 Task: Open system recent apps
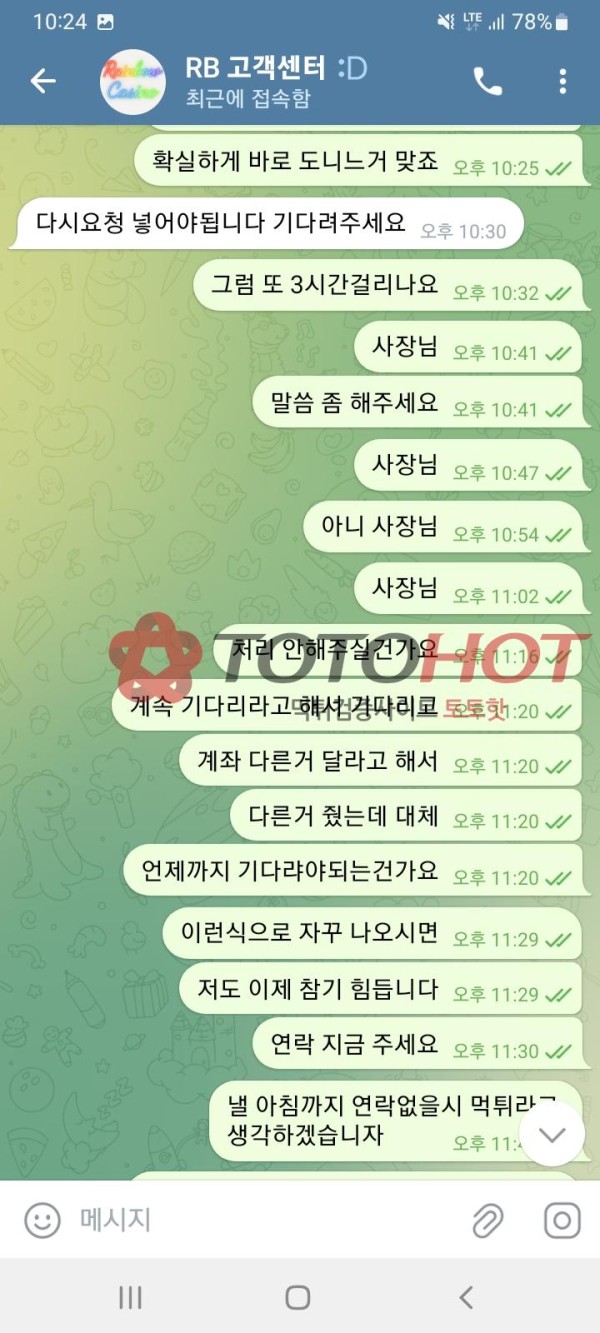[x=130, y=1297]
